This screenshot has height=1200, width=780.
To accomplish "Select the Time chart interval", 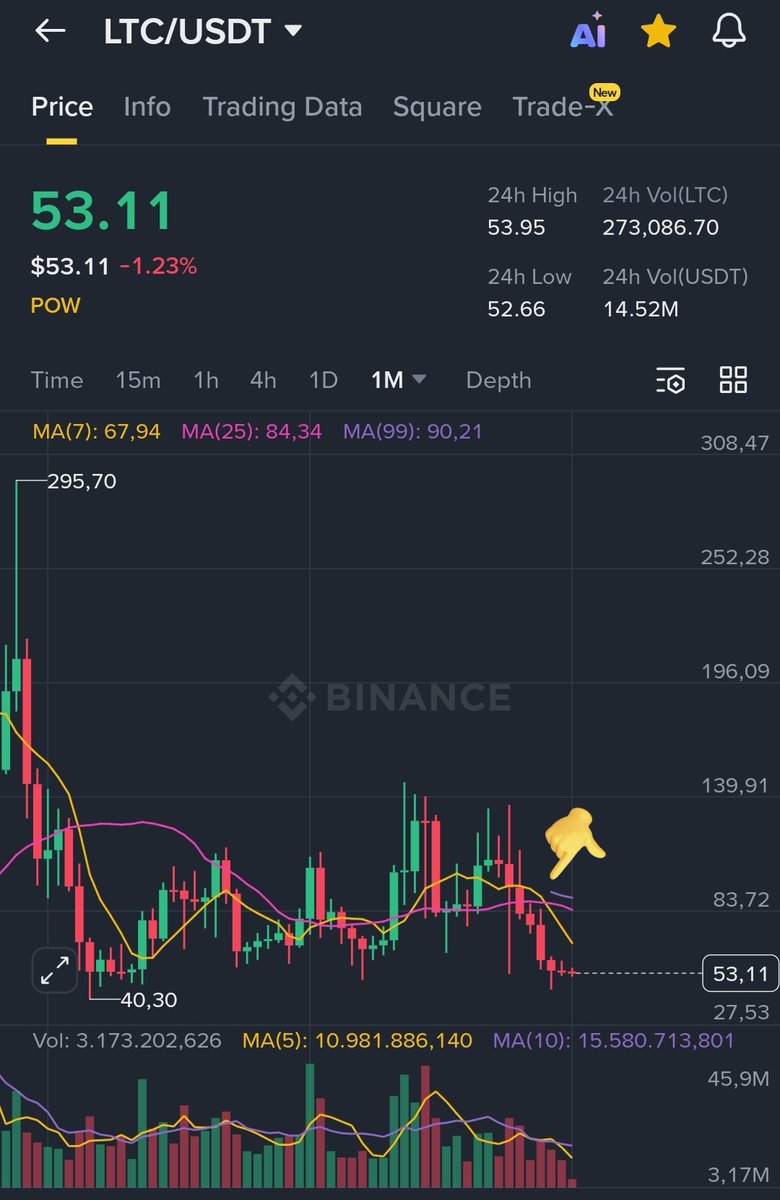I will click(57, 380).
